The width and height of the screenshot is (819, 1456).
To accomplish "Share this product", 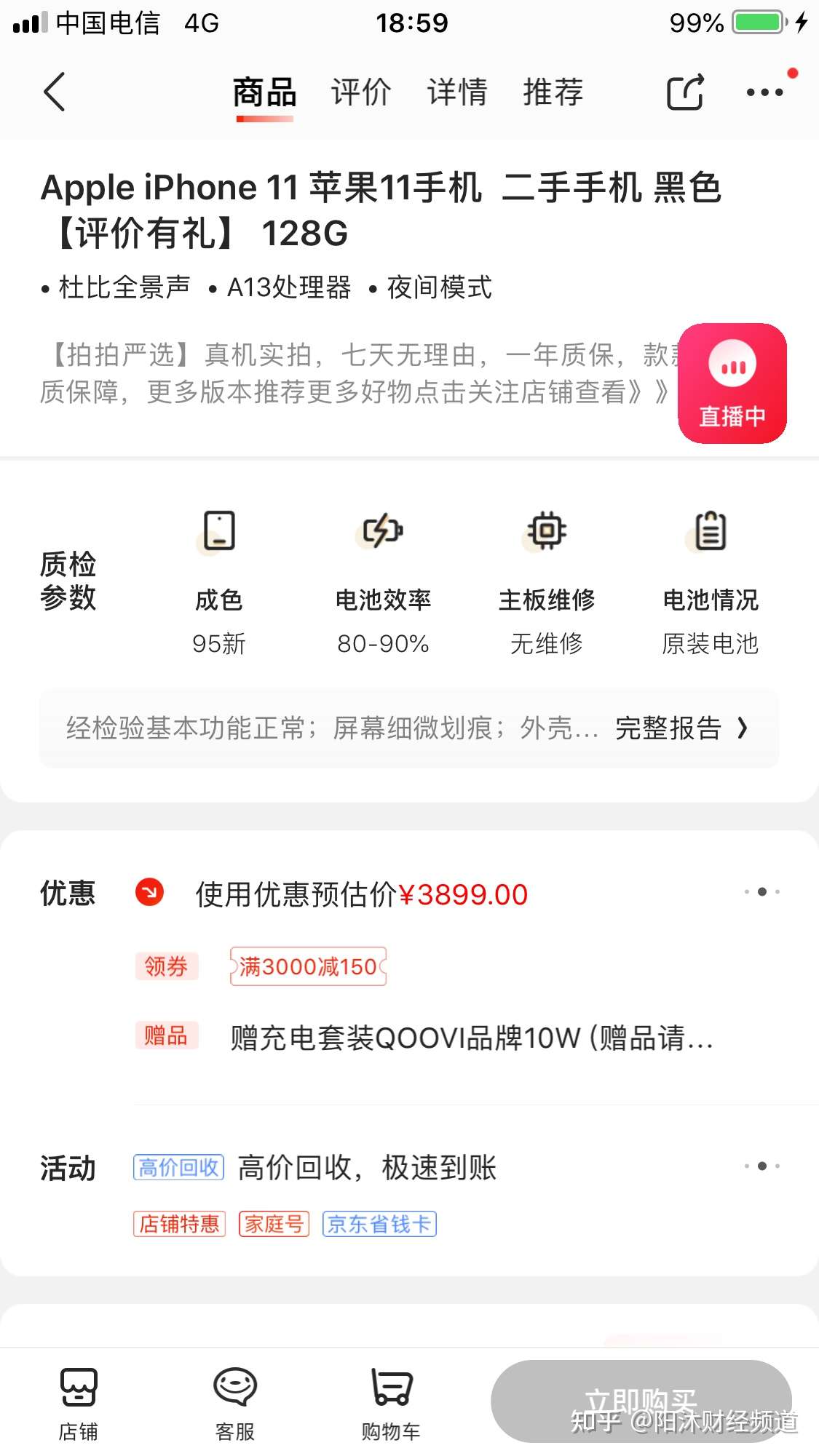I will pyautogui.click(x=685, y=92).
